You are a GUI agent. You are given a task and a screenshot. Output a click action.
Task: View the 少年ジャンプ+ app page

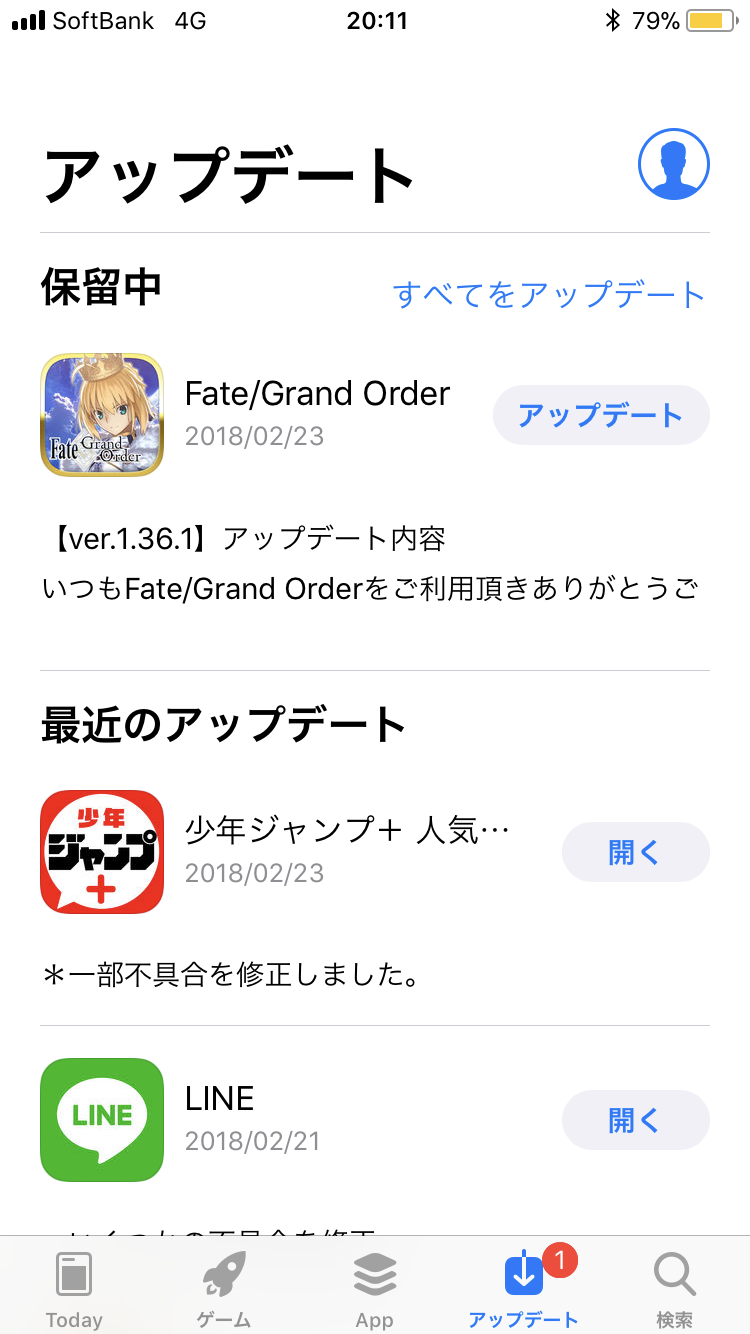(x=102, y=852)
